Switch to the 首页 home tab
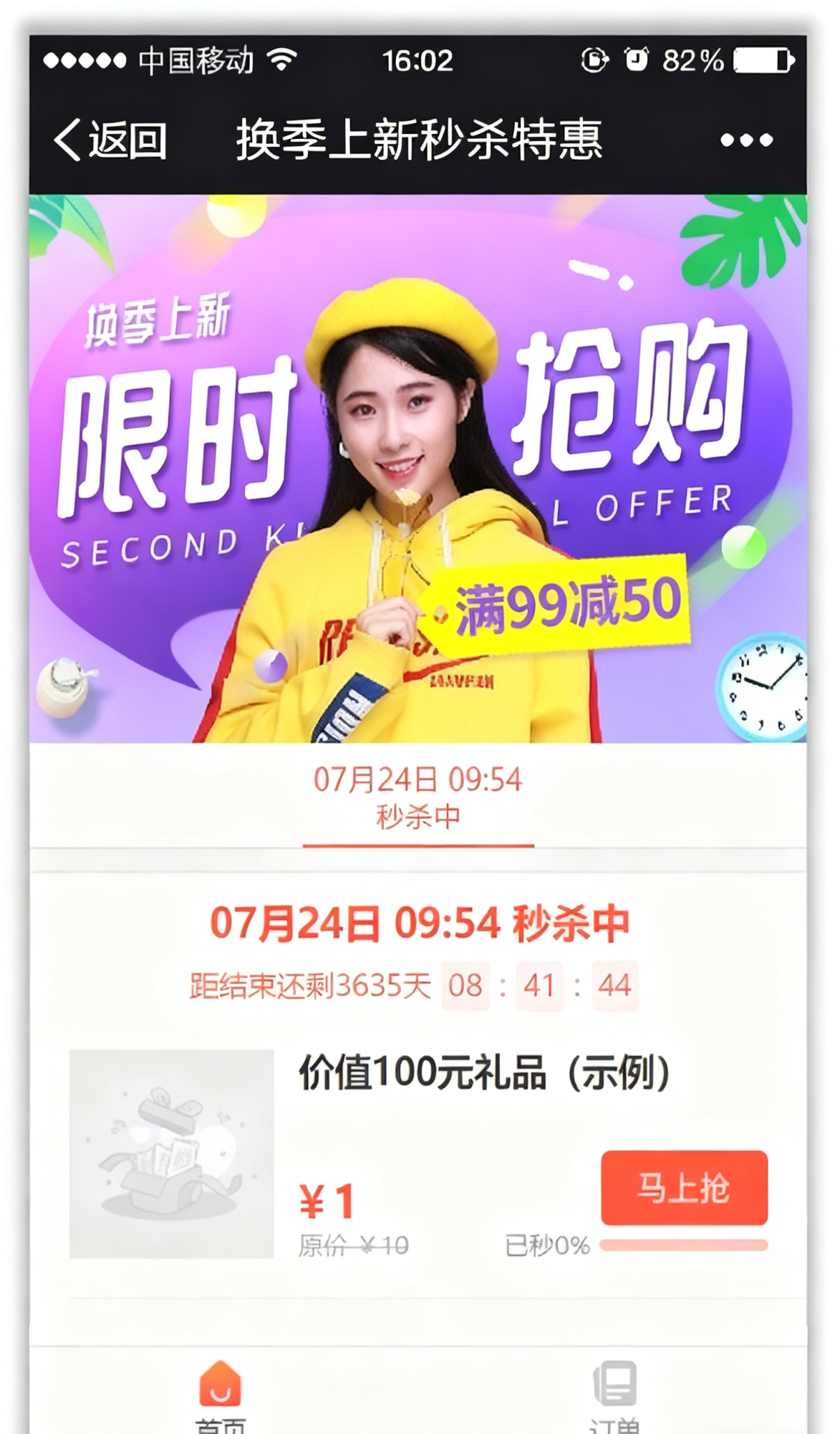Viewport: 840px width, 1434px height. pyautogui.click(x=221, y=1397)
